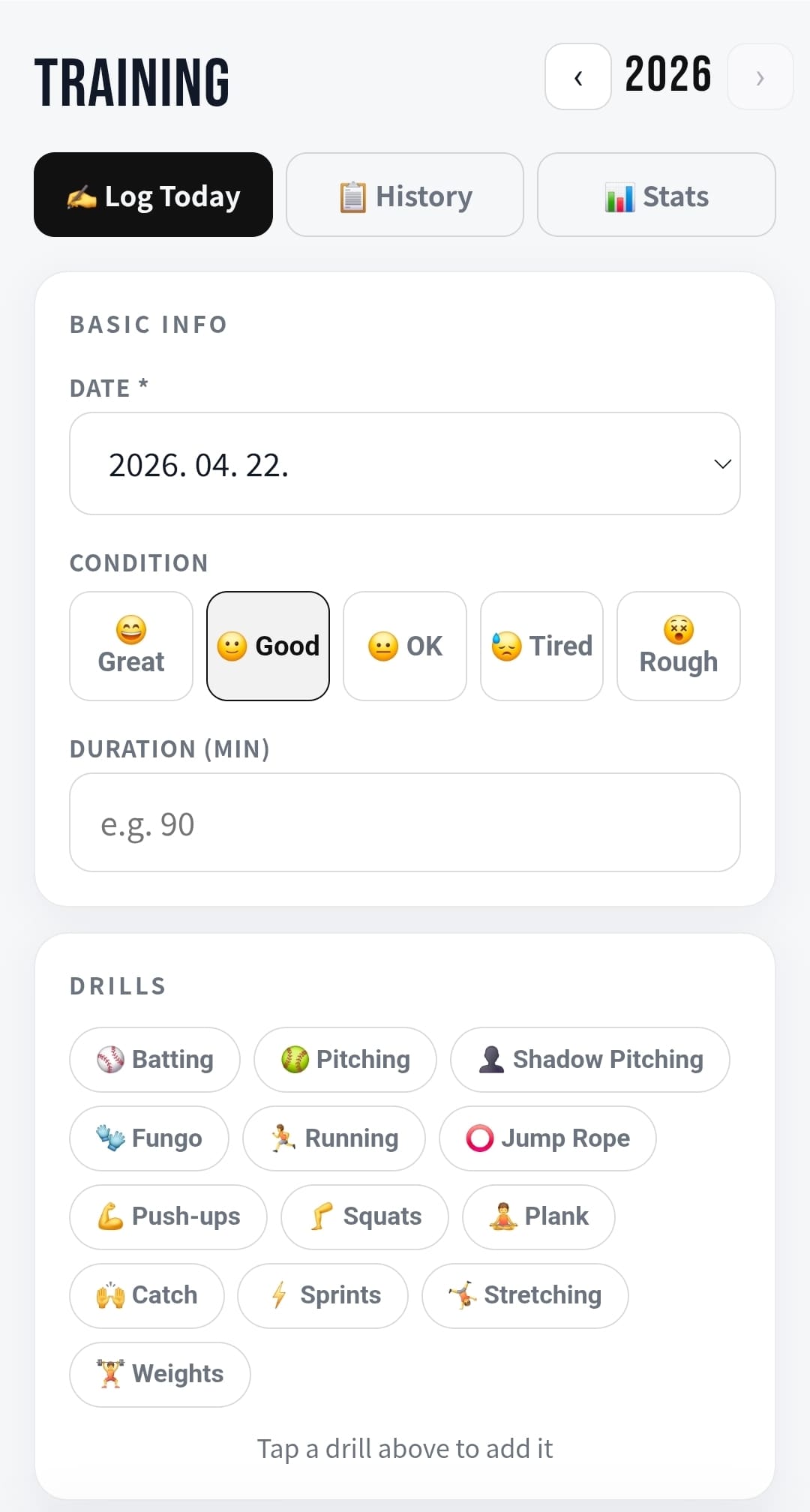Select the Log Today view
Image resolution: width=810 pixels, height=1512 pixels.
pos(153,195)
